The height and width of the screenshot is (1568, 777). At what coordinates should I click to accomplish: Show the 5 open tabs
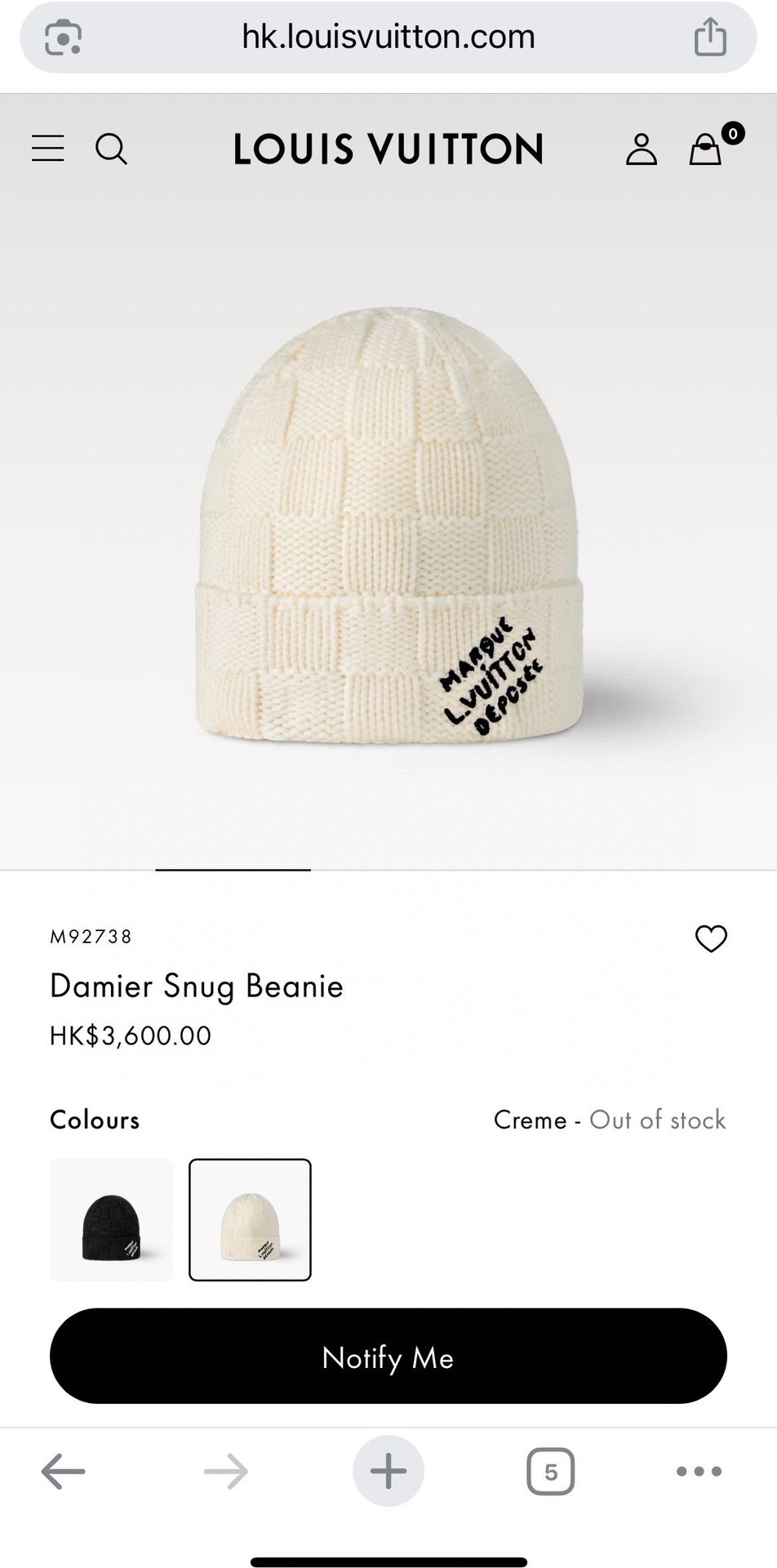[551, 1472]
